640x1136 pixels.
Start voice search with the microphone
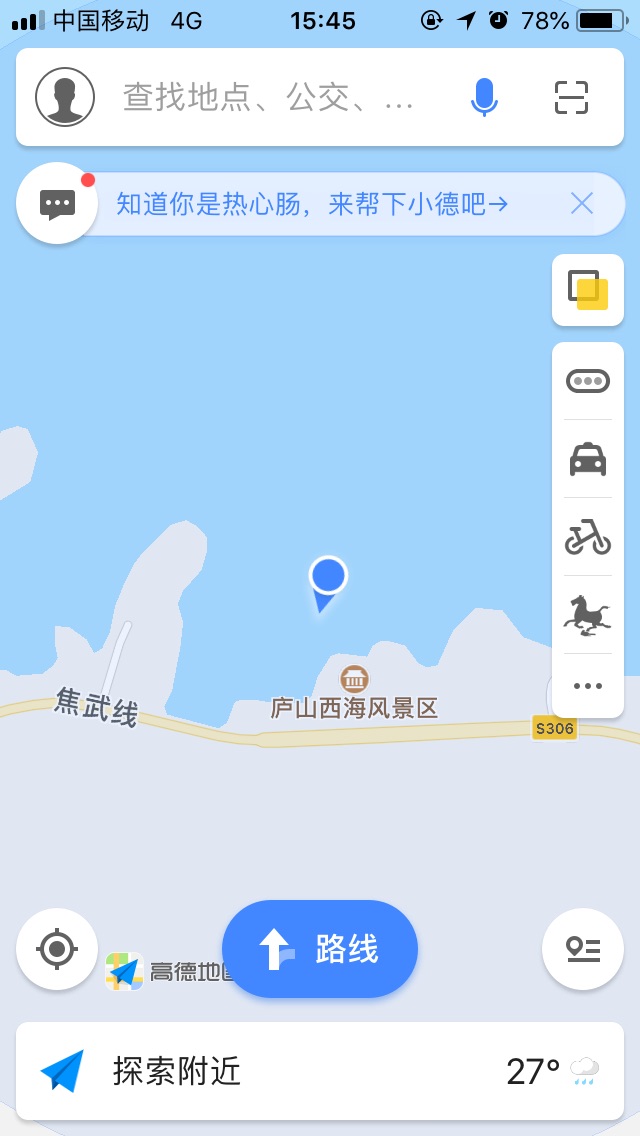[484, 97]
